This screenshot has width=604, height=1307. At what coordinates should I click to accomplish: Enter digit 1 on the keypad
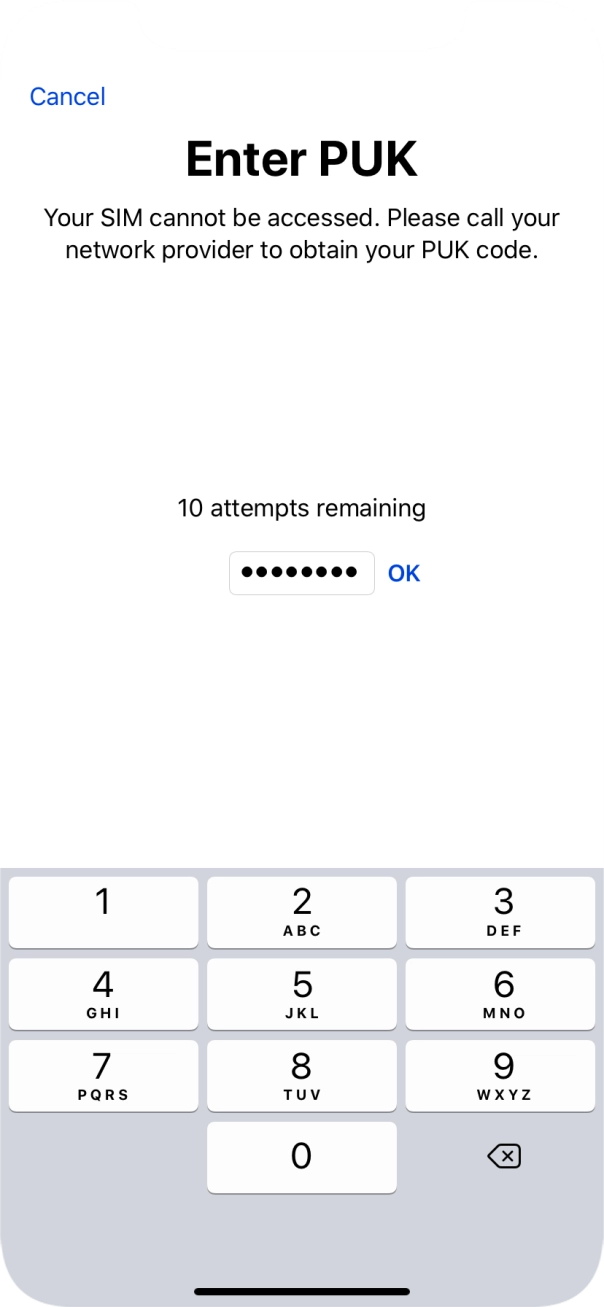pos(103,912)
